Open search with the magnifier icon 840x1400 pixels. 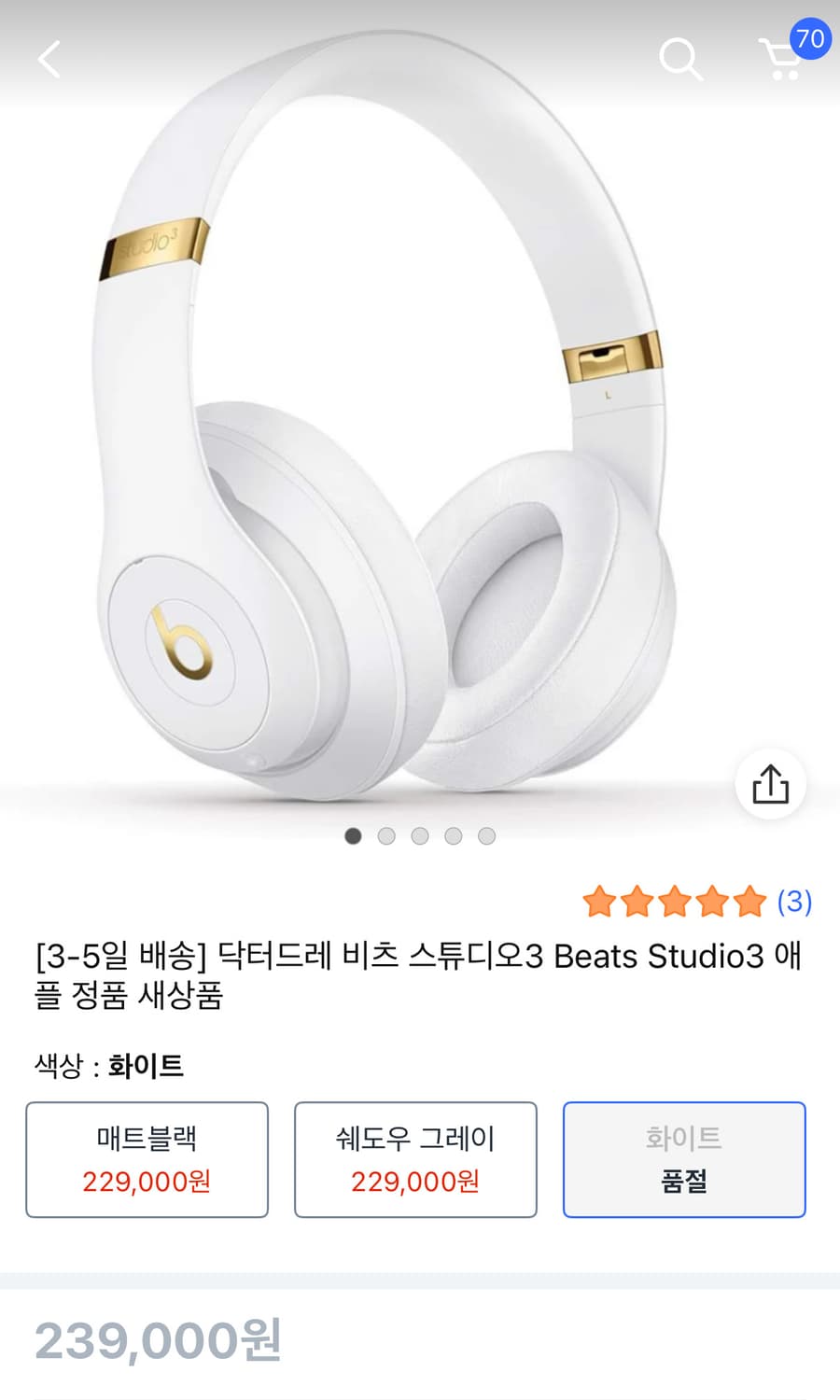[680, 59]
